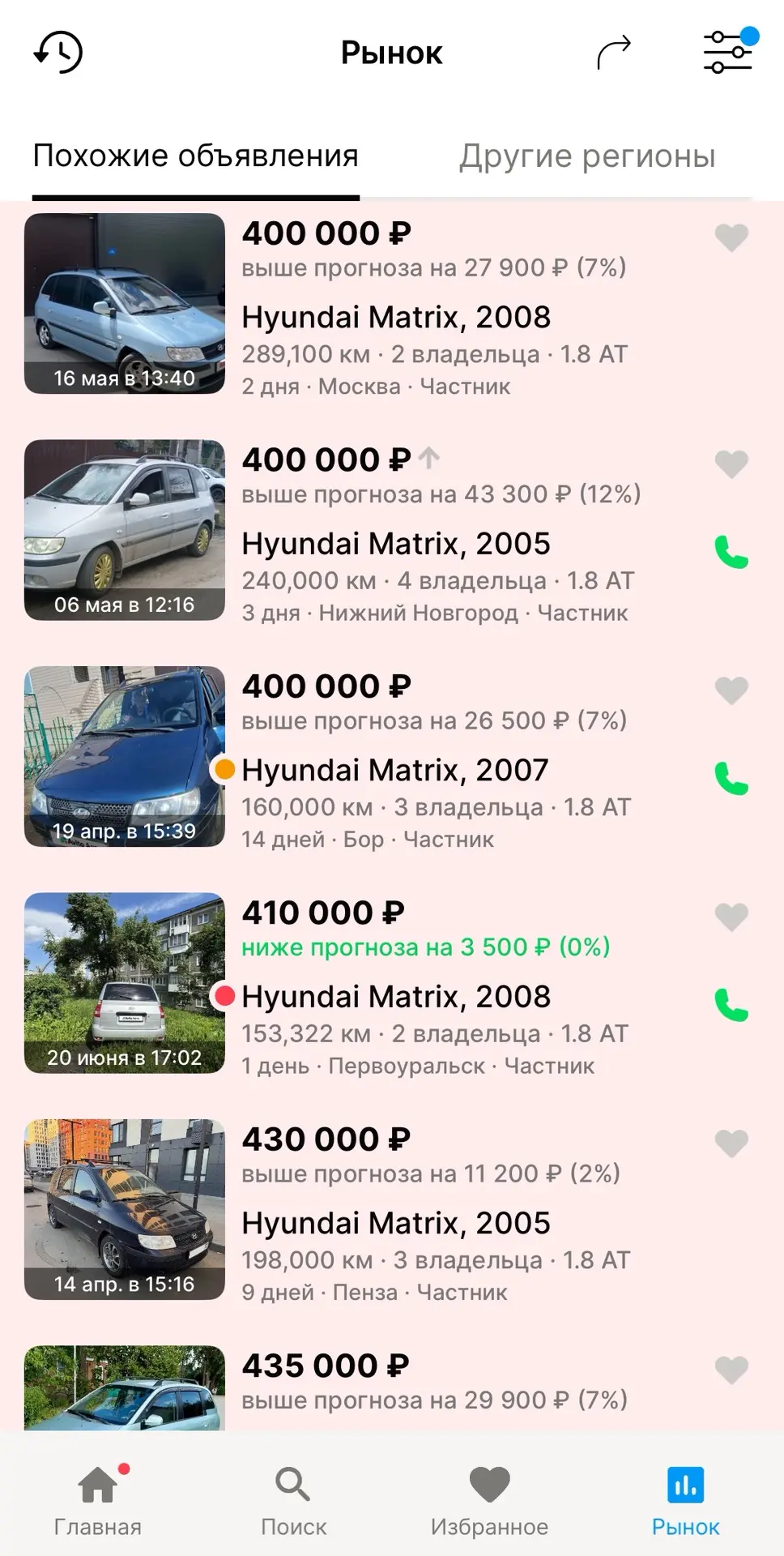This screenshot has width=784, height=1556.
Task: Switch to Другие регионы tab
Action: coord(587,156)
